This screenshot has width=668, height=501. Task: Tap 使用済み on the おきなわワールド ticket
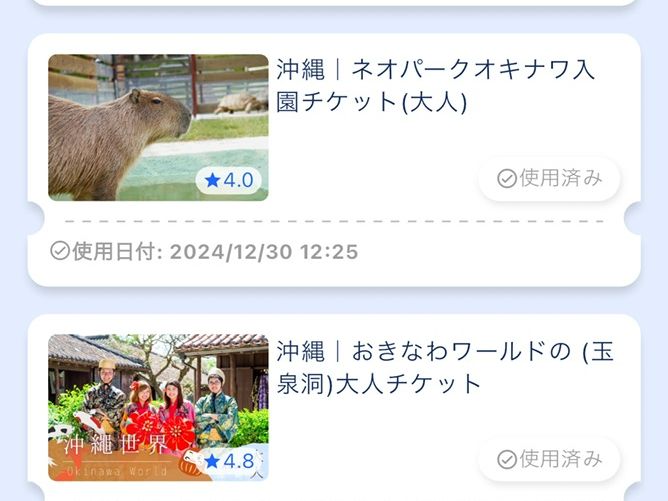point(550,459)
